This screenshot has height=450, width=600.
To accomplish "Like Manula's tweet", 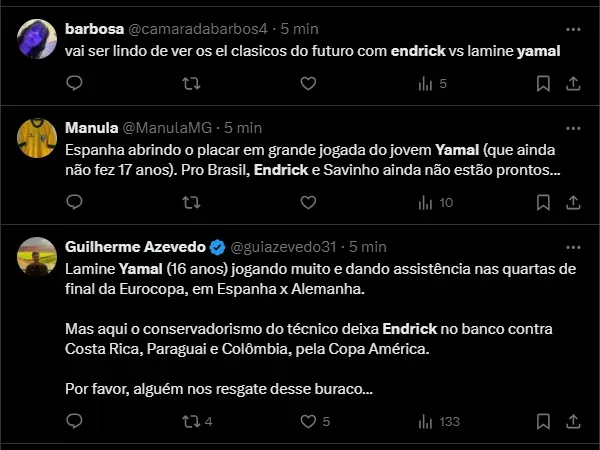I will 309,202.
